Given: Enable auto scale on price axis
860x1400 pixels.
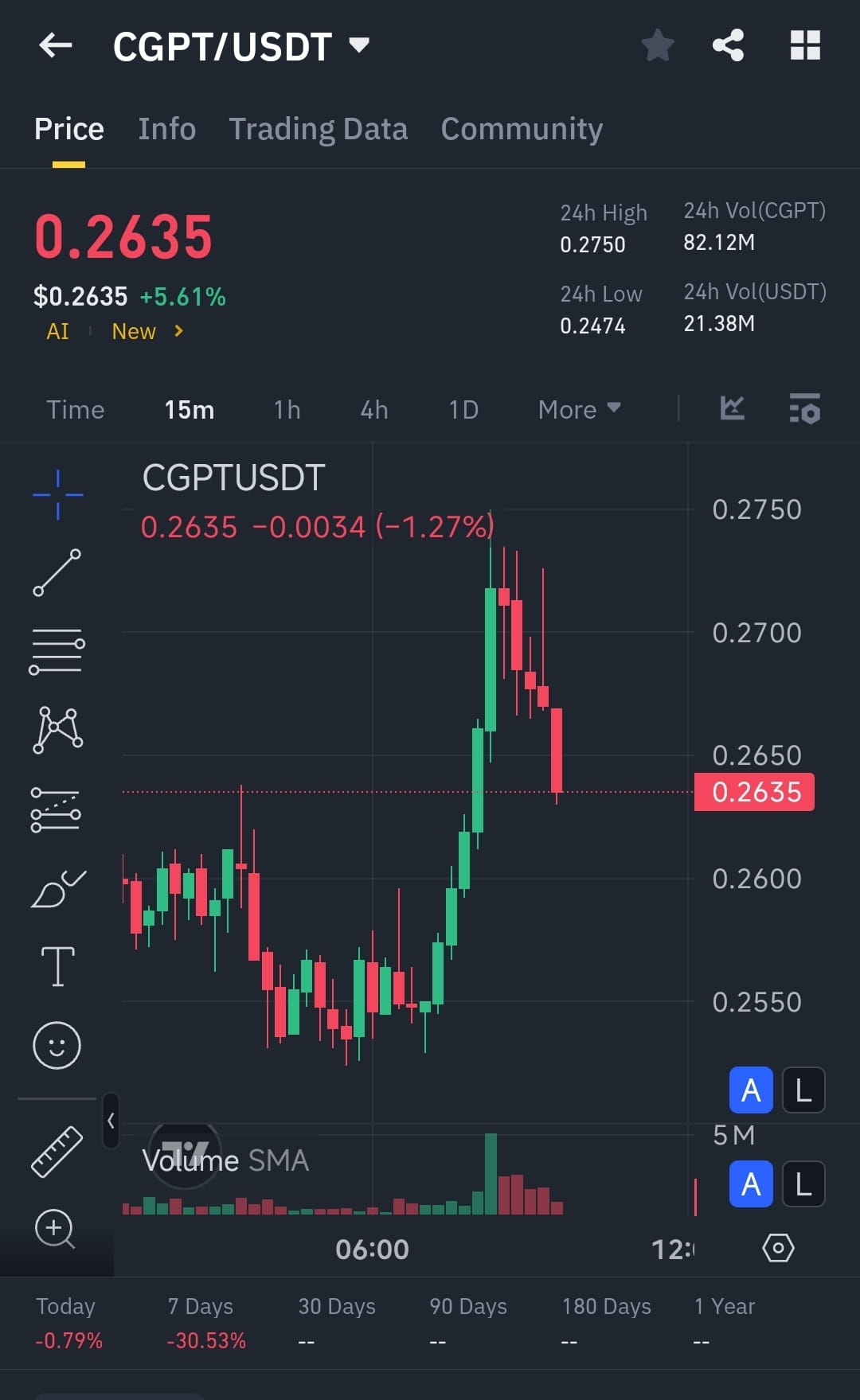Looking at the screenshot, I should pyautogui.click(x=749, y=1090).
